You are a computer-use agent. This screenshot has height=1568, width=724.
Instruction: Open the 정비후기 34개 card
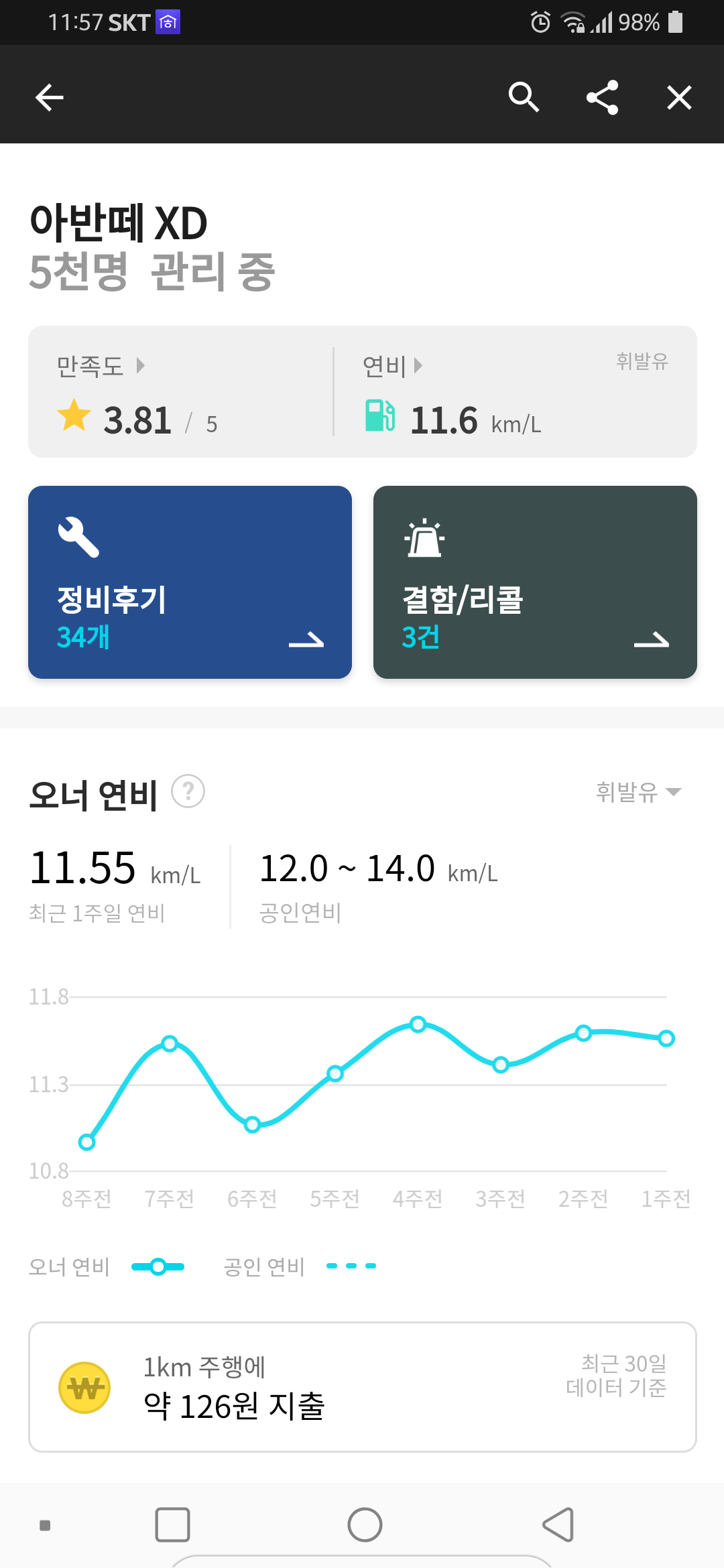pos(190,582)
